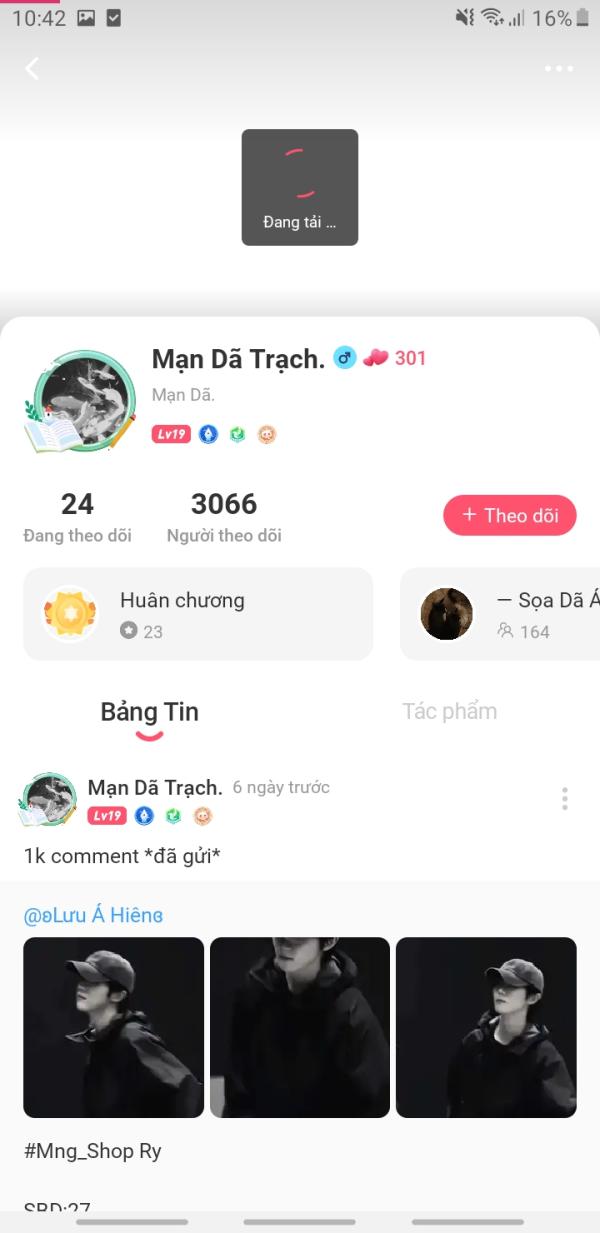View the middle photo in the post
This screenshot has width=600, height=1233.
tap(300, 1027)
